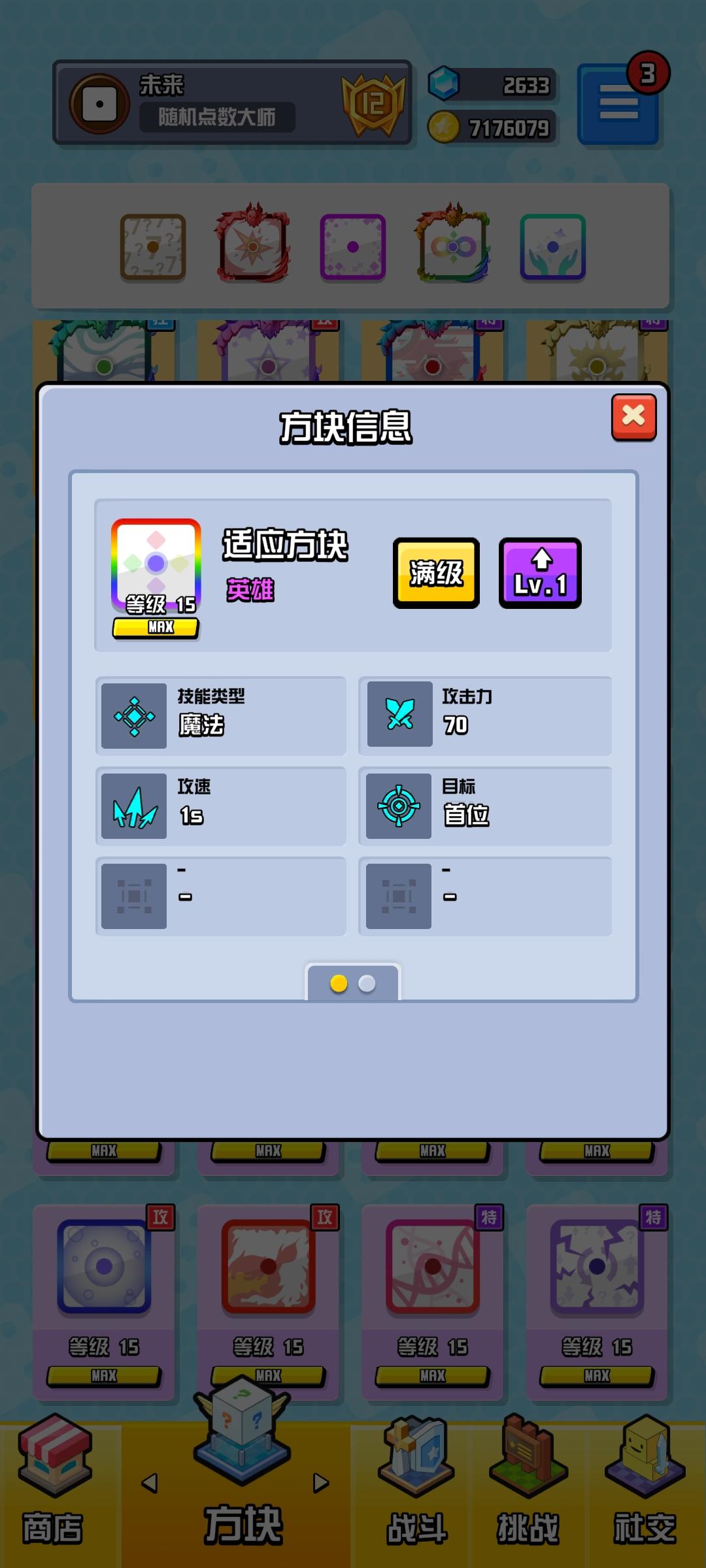Image resolution: width=706 pixels, height=1568 pixels.
Task: Switch to the second info page dot
Action: 367,983
